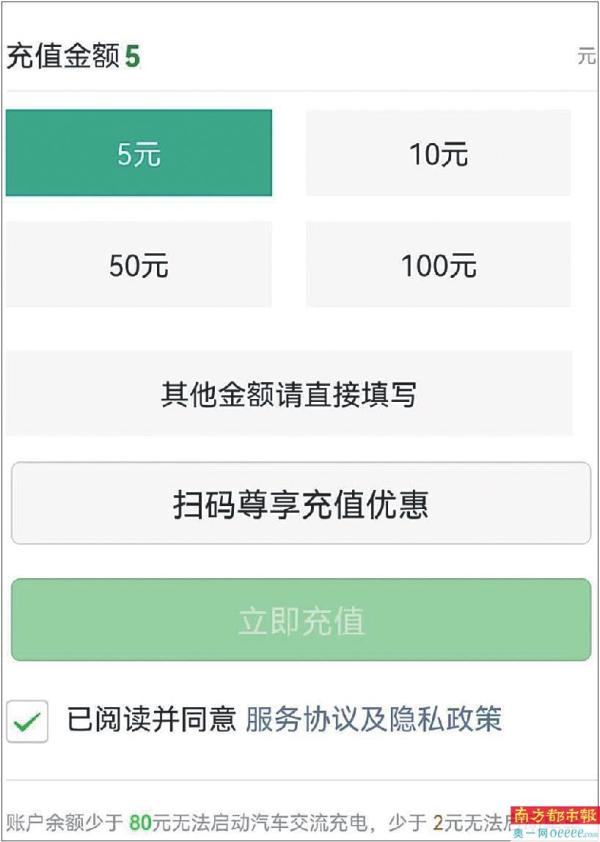Viewport: 600px width, 842px height.
Task: Open the 服务协议及隐私政策 link
Action: pyautogui.click(x=373, y=719)
